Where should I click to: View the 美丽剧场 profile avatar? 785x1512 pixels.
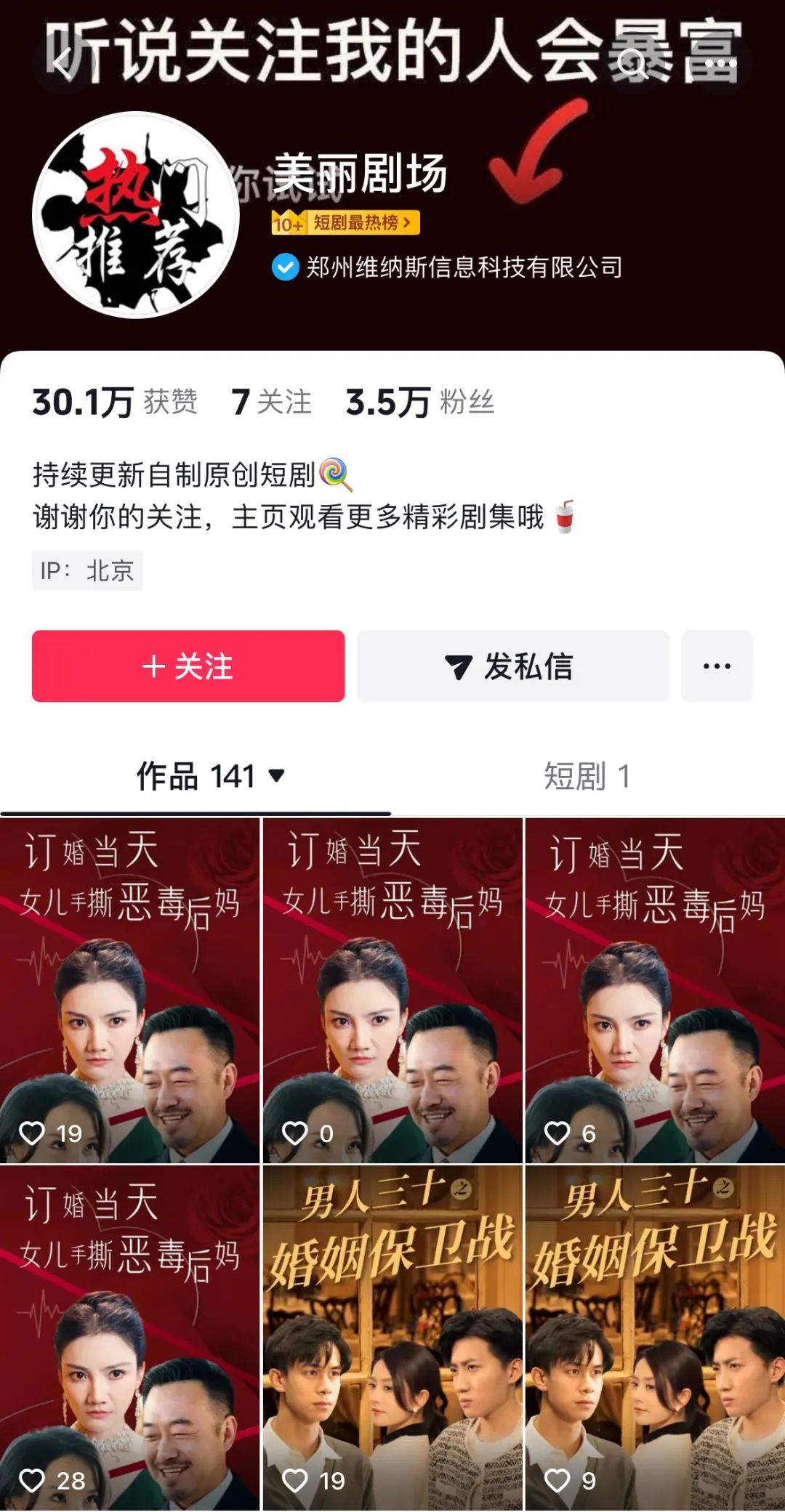[x=136, y=215]
